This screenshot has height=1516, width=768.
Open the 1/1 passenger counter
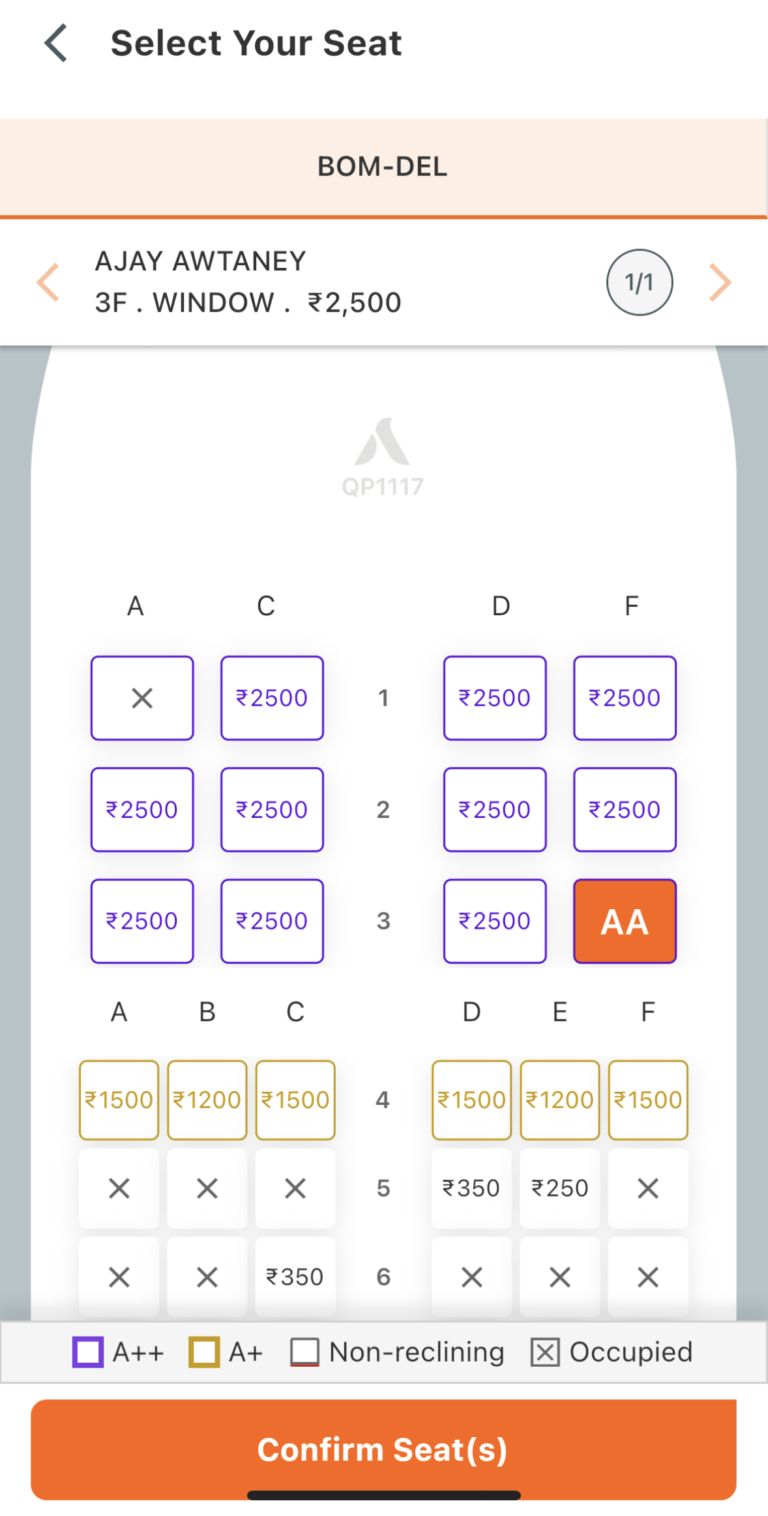tap(639, 282)
